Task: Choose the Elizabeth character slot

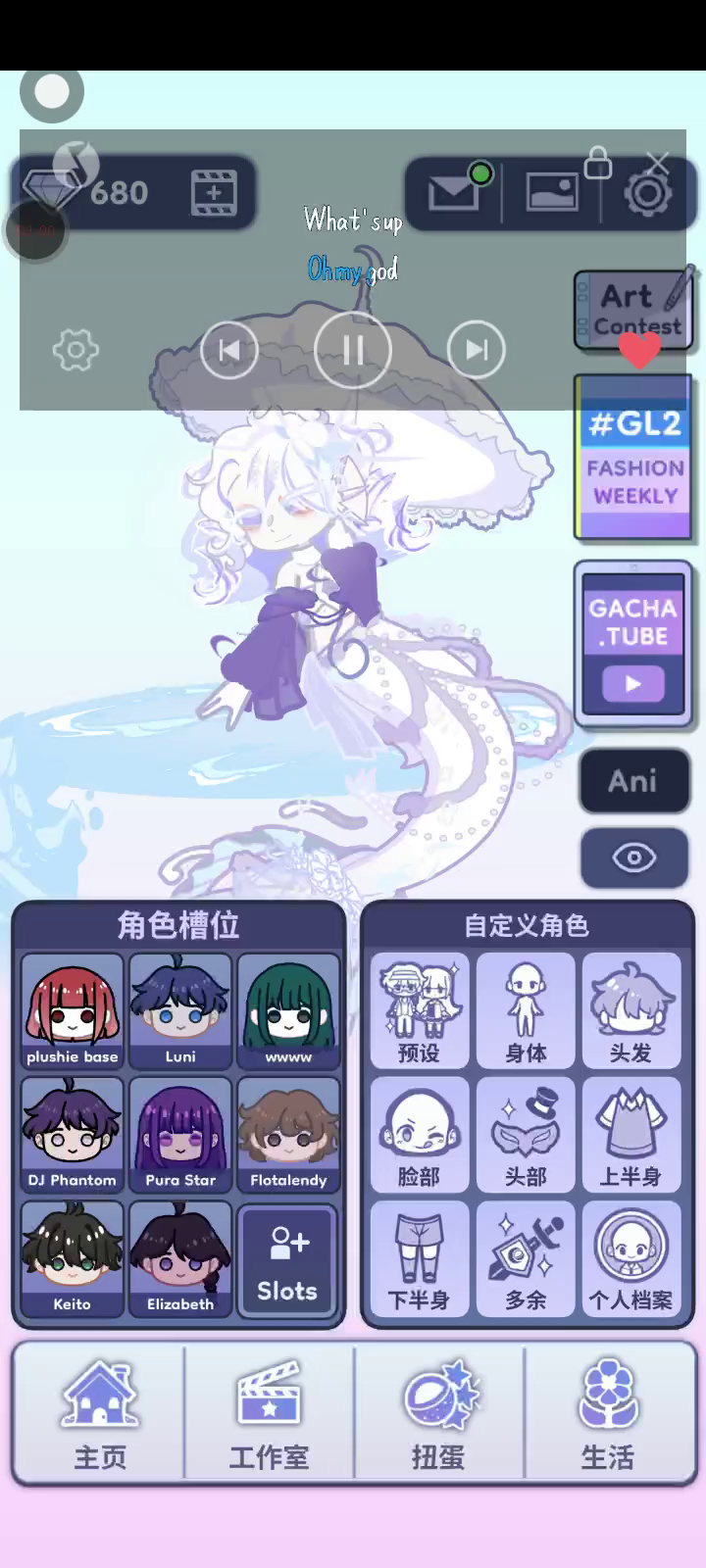Action: (x=180, y=1259)
